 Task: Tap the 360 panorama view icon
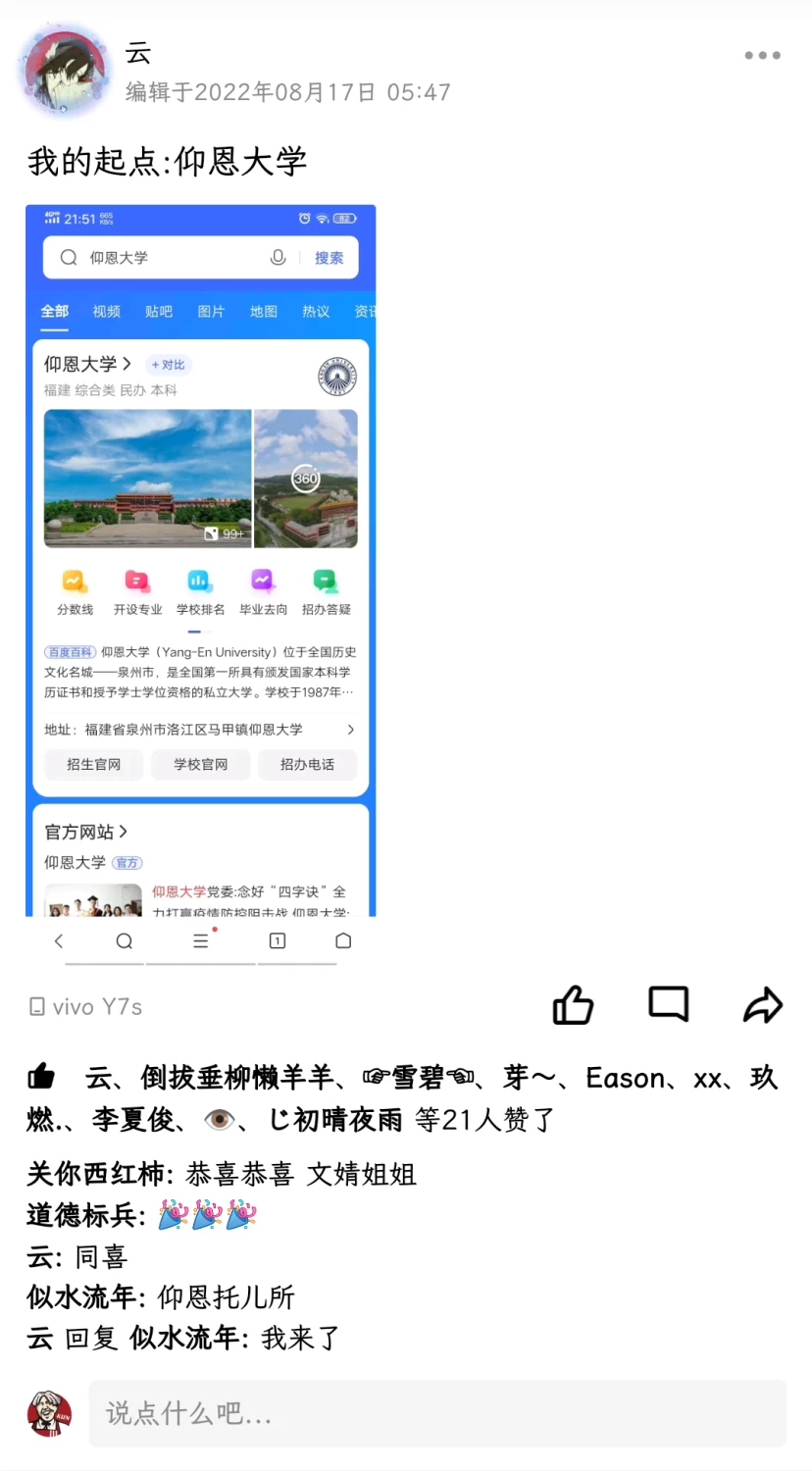tap(306, 478)
